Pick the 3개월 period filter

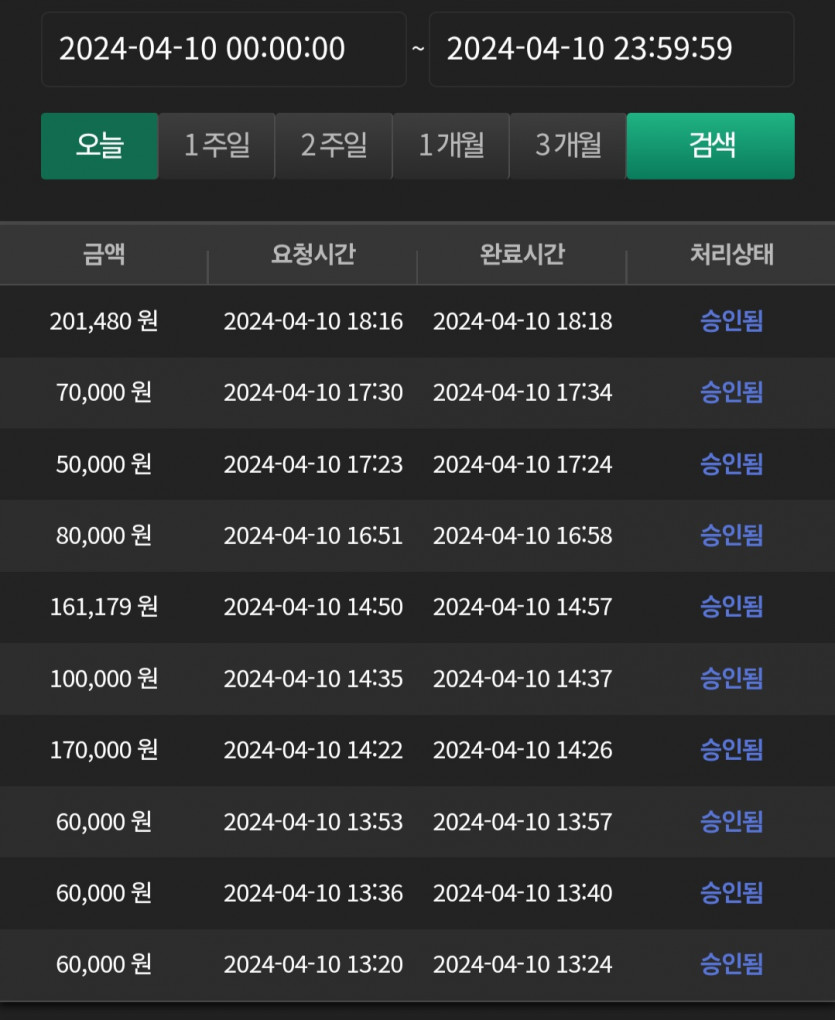(x=568, y=146)
